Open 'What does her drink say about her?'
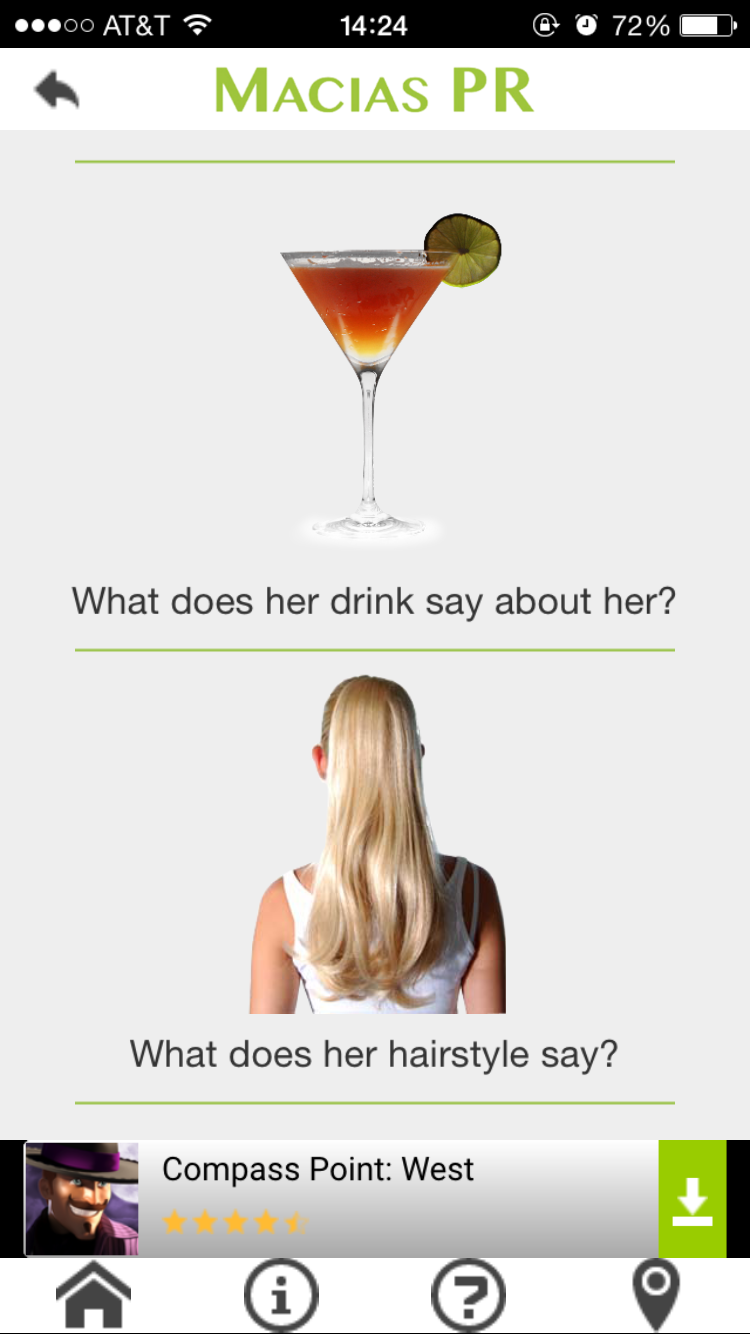 pyautogui.click(x=374, y=601)
